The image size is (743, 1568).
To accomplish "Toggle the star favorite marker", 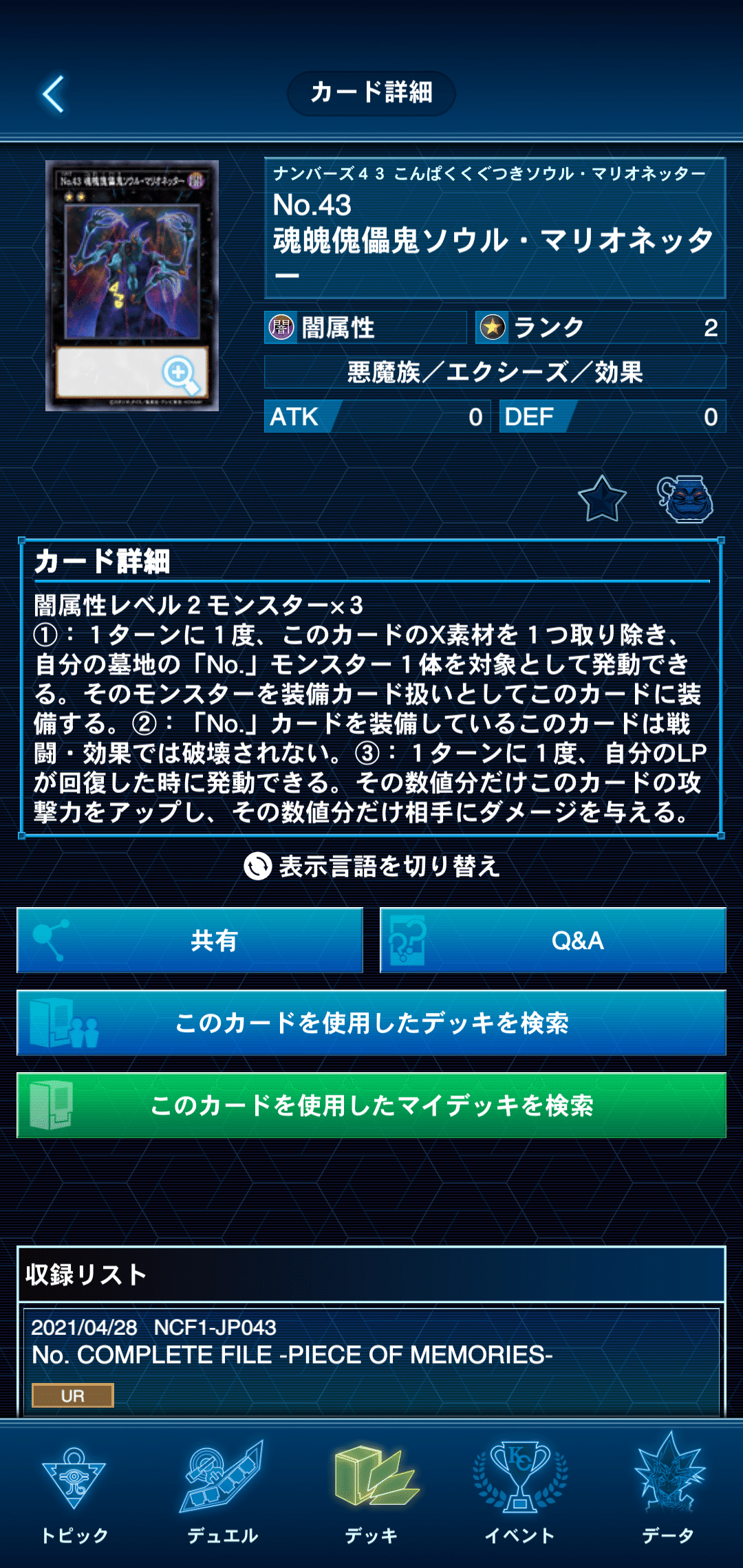I will (602, 501).
